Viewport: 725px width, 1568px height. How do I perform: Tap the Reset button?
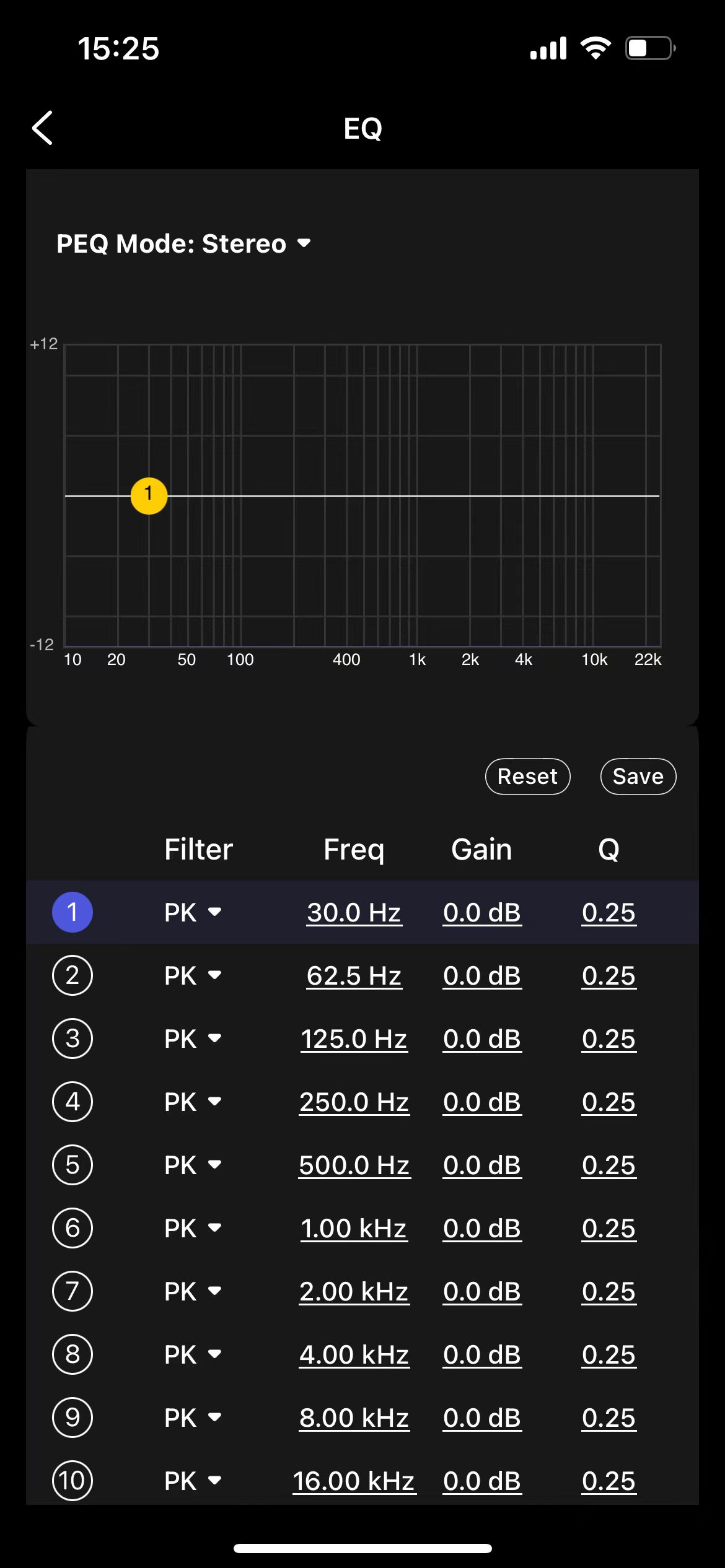point(527,777)
